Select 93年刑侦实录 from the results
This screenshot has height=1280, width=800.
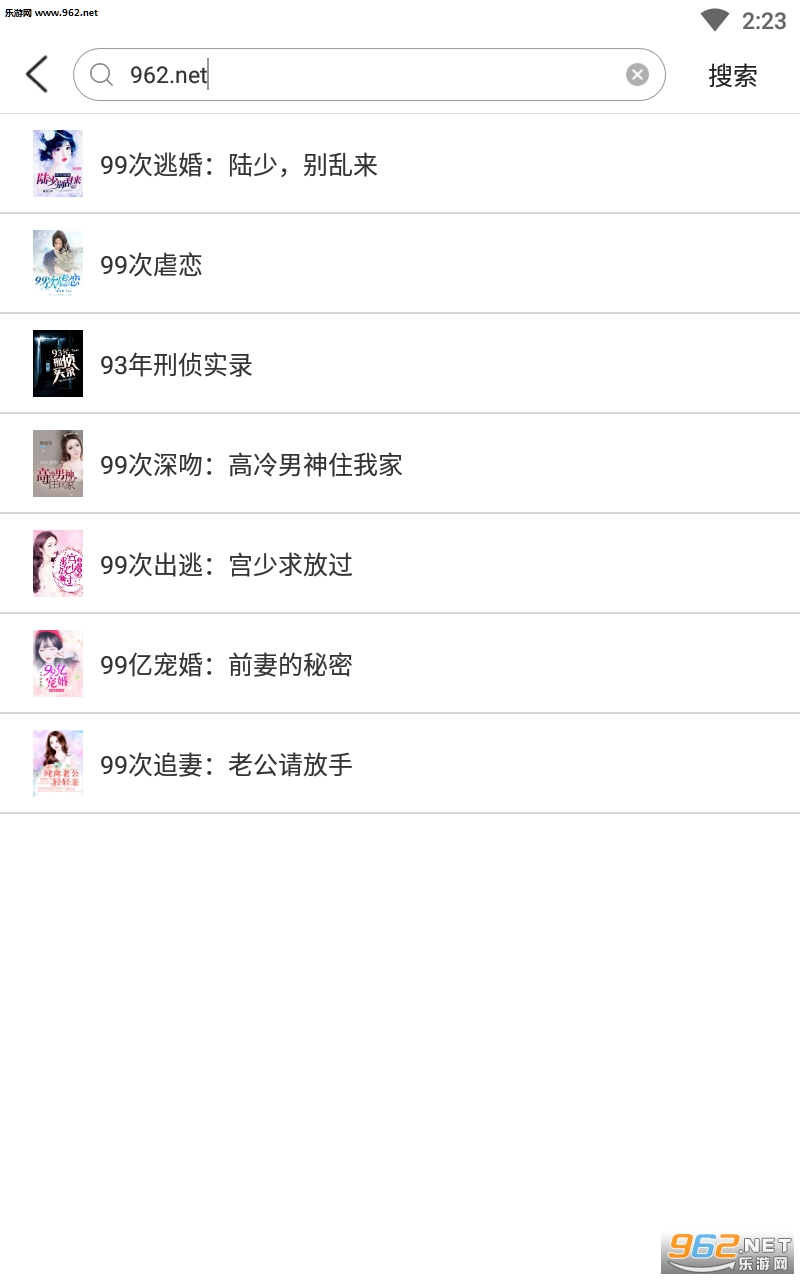[177, 364]
